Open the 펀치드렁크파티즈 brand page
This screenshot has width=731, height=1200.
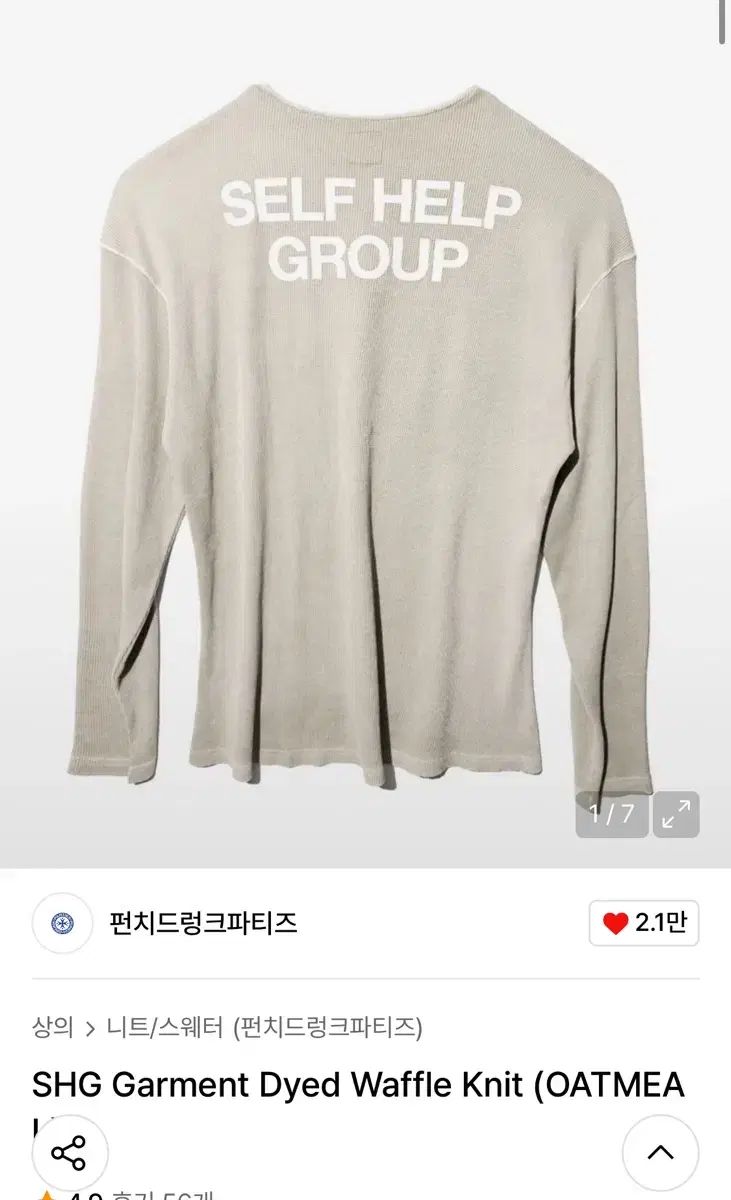(x=203, y=923)
